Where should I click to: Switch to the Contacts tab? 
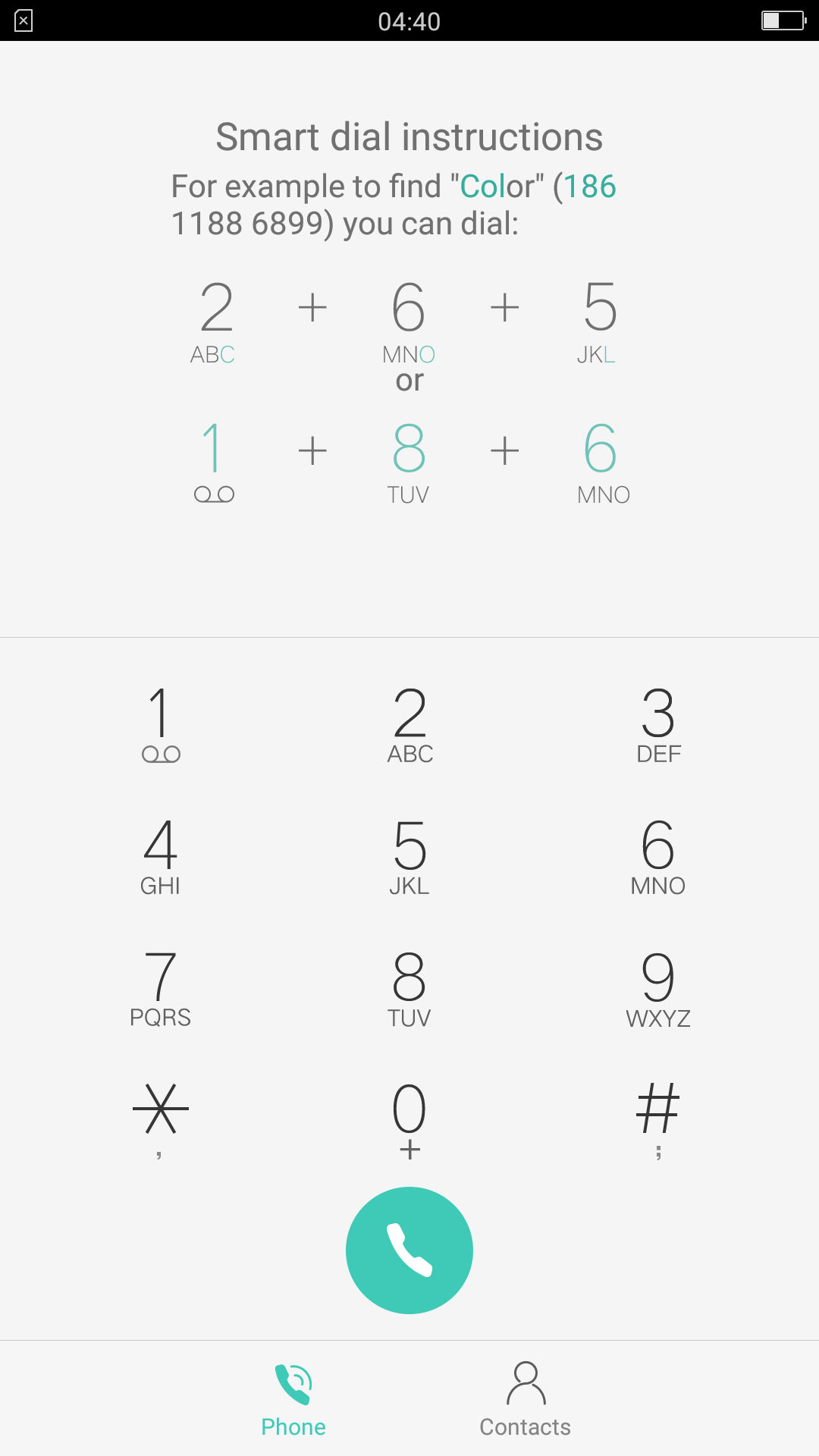[525, 1399]
